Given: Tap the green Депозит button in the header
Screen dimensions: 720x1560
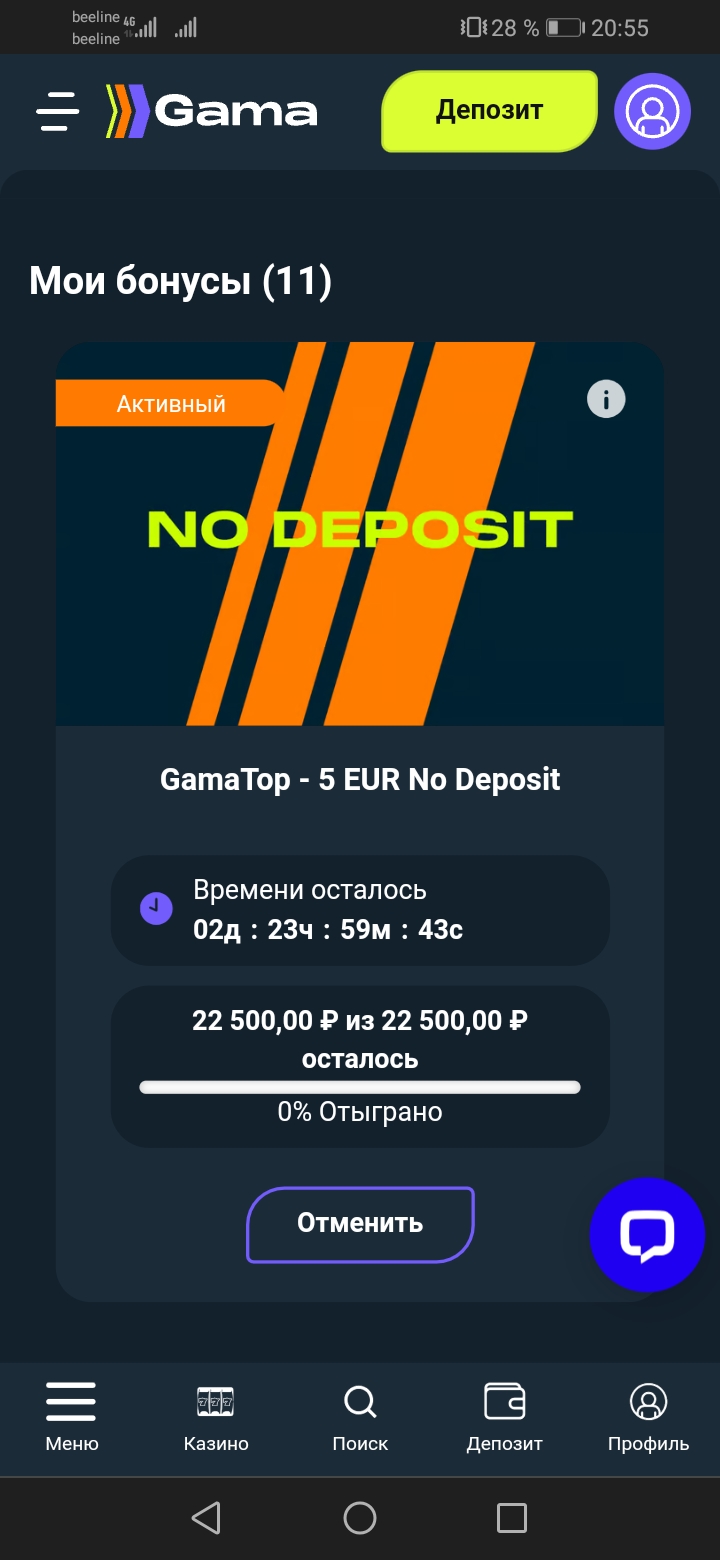Looking at the screenshot, I should tap(489, 111).
